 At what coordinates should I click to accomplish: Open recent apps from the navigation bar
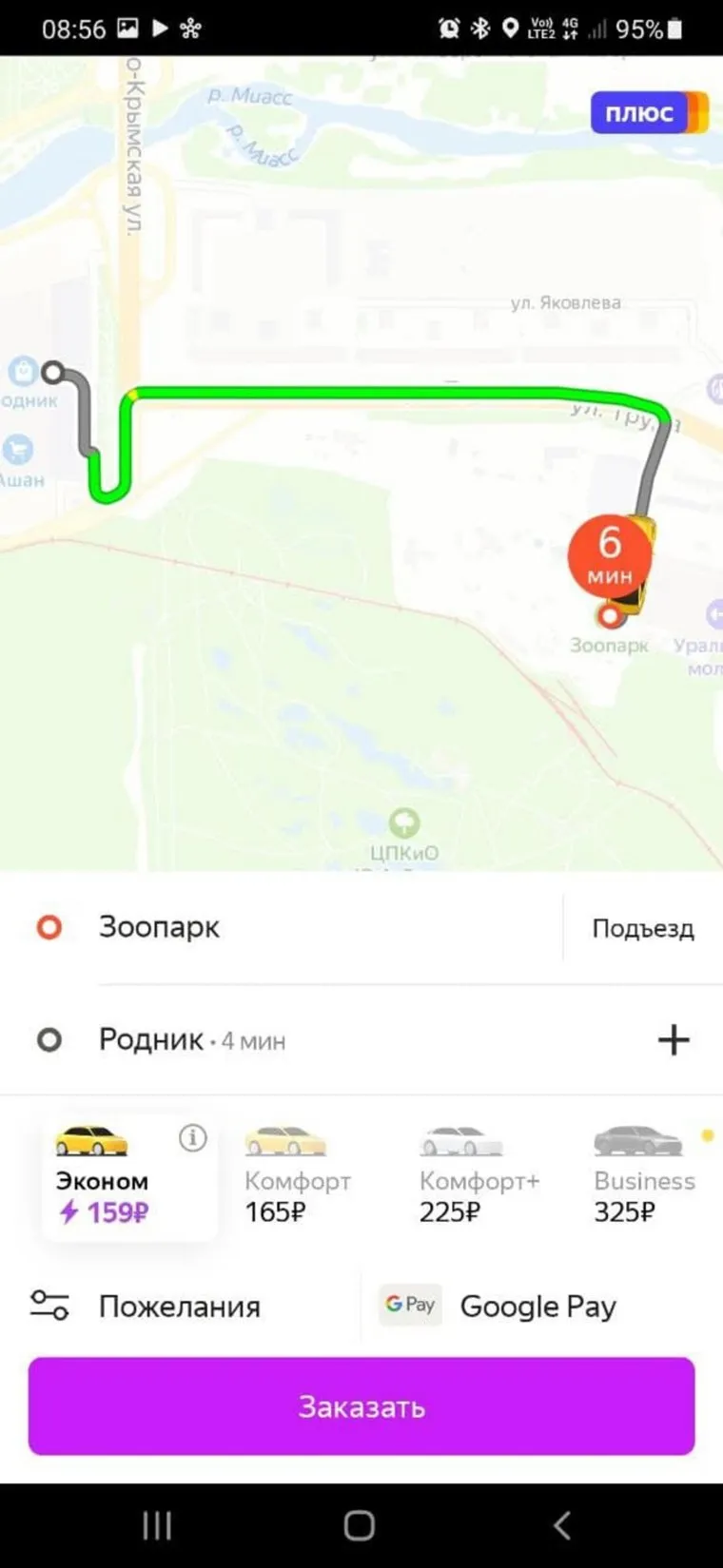coord(157,1526)
